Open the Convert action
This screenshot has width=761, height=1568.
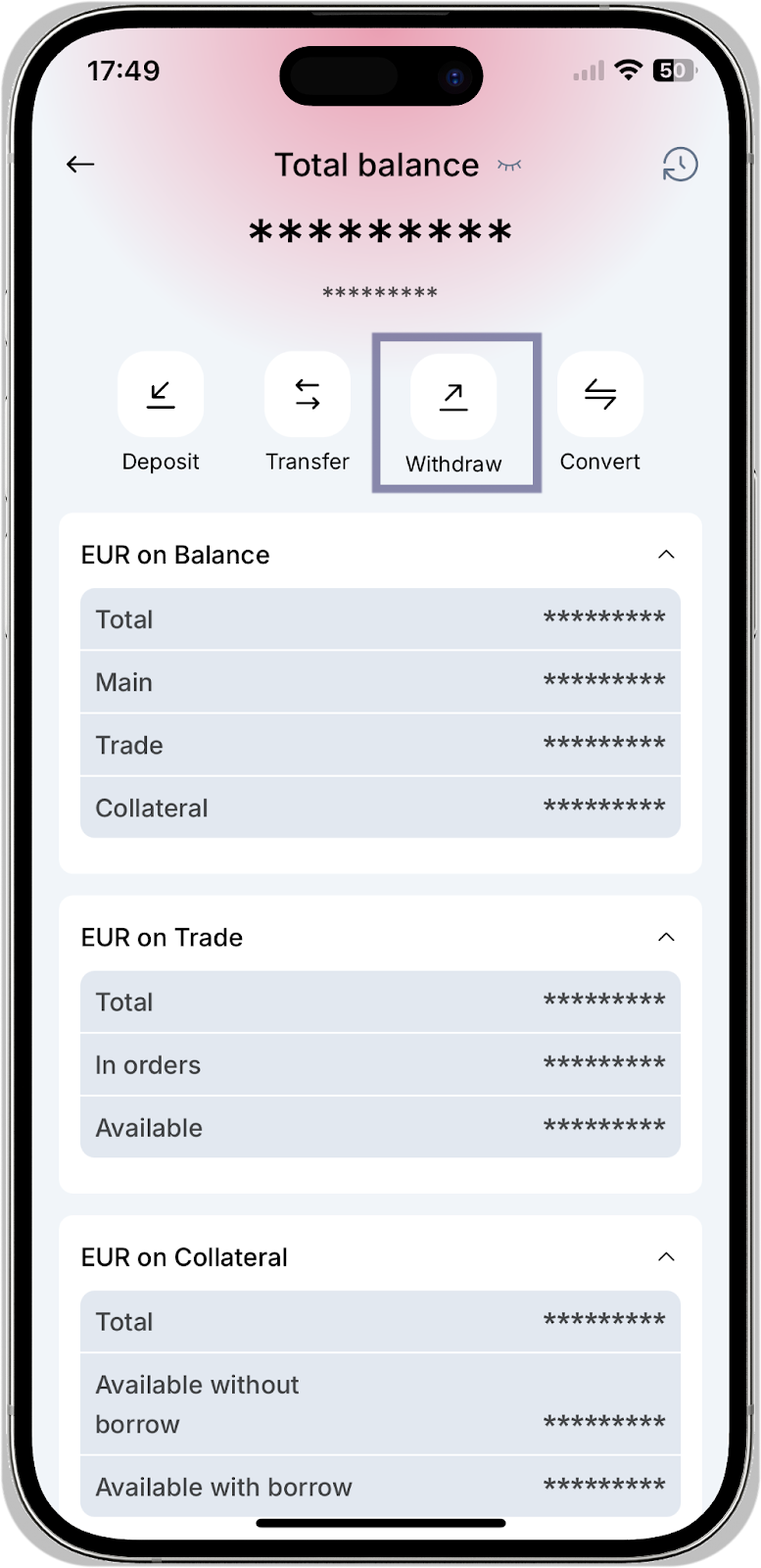pos(600,395)
